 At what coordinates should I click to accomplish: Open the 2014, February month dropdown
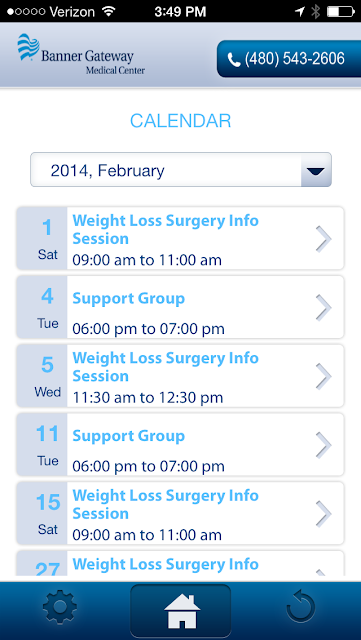(x=181, y=170)
